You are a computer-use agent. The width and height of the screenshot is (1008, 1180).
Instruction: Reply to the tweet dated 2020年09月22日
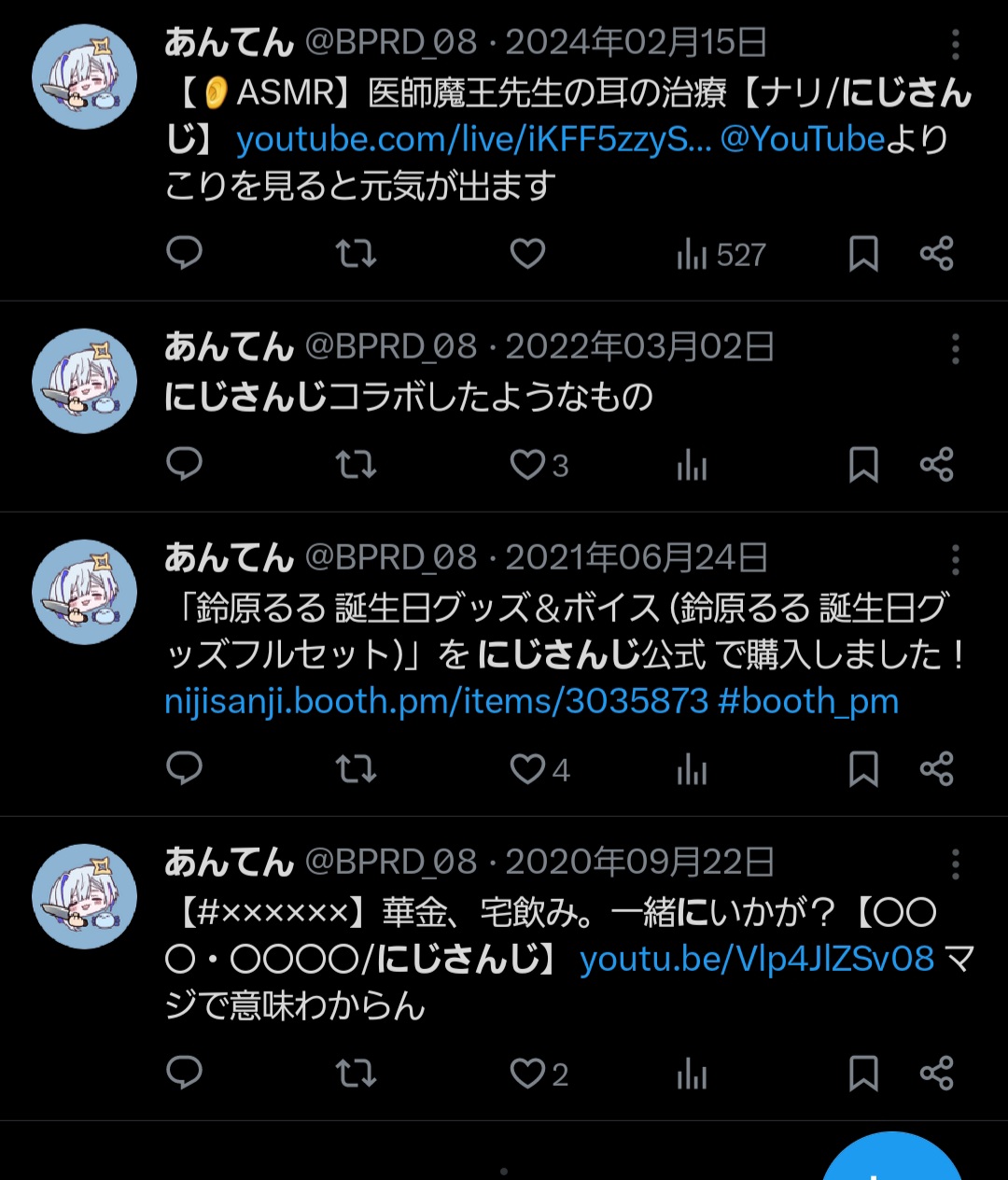pyautogui.click(x=184, y=1074)
